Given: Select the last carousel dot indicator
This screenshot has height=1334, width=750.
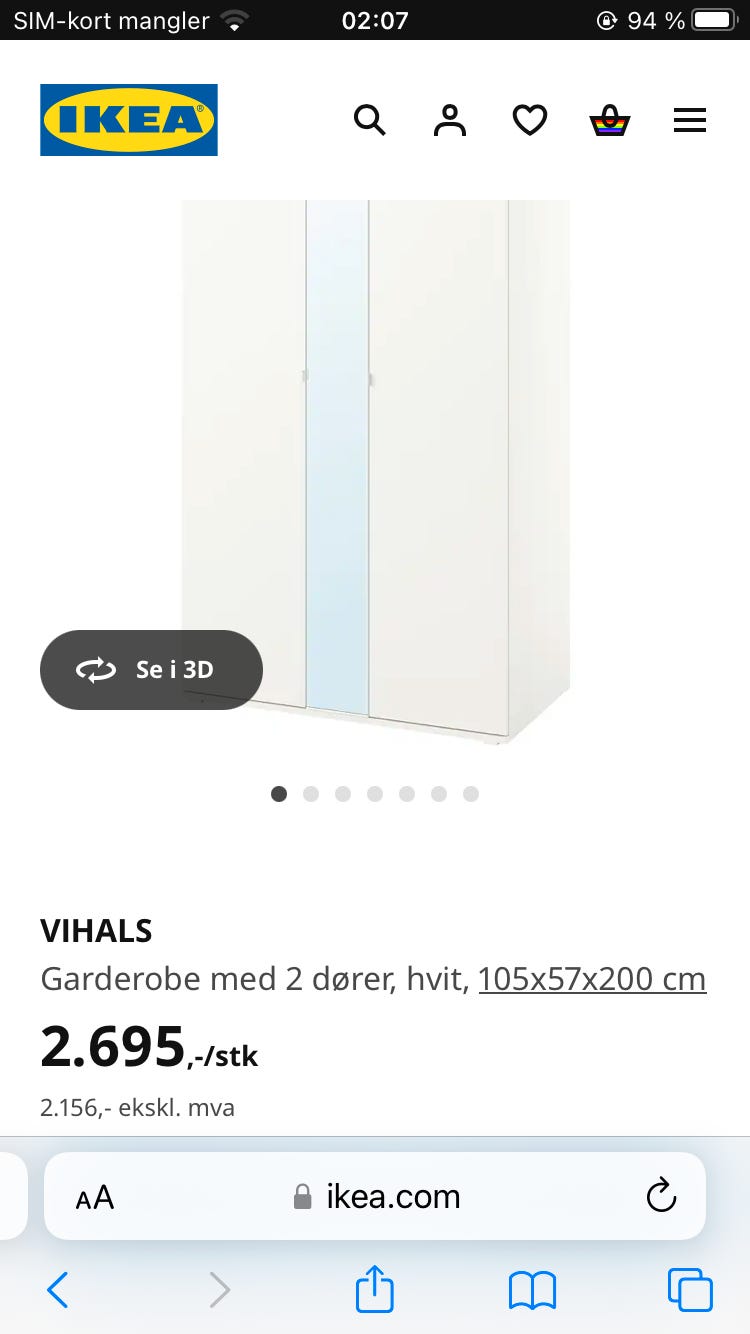Looking at the screenshot, I should (x=471, y=794).
